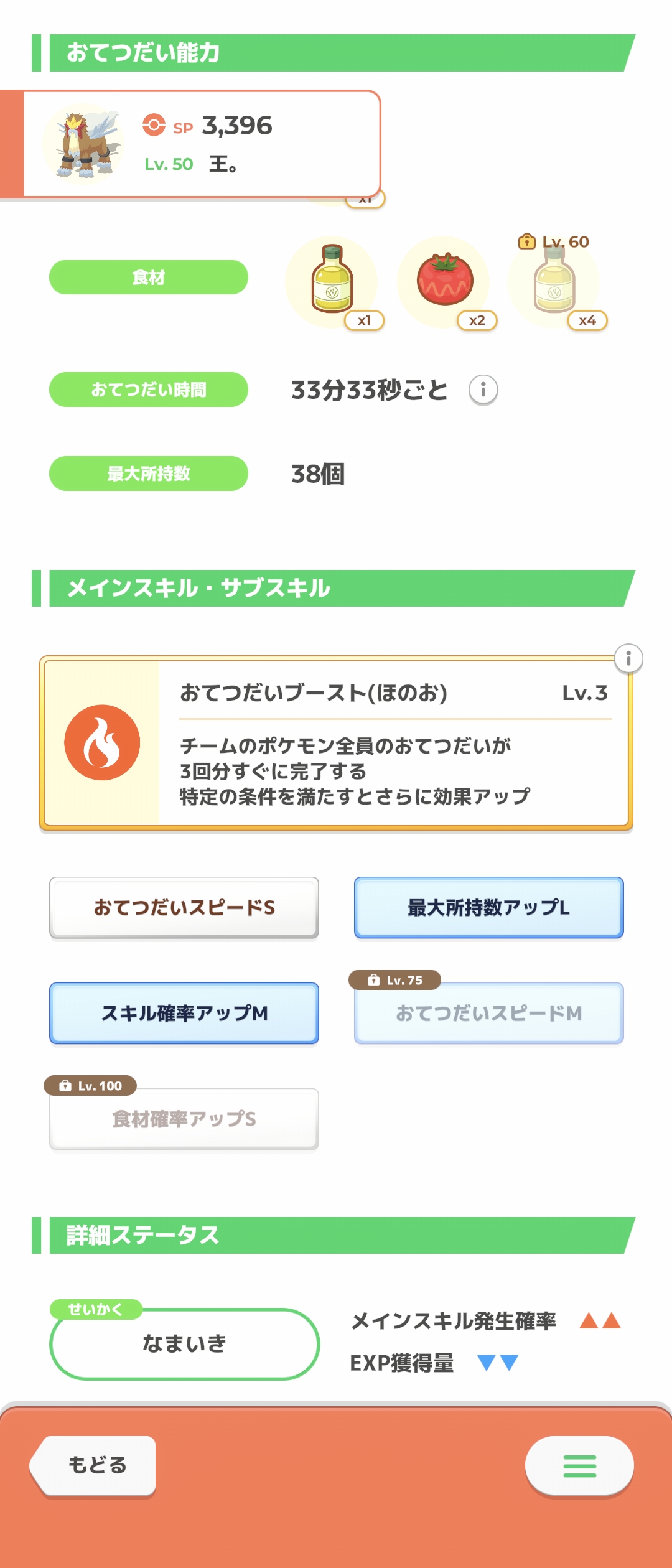Image resolution: width=672 pixels, height=1568 pixels.
Task: Tap locked 食材確率アップS sub skill
Action: [x=184, y=1119]
